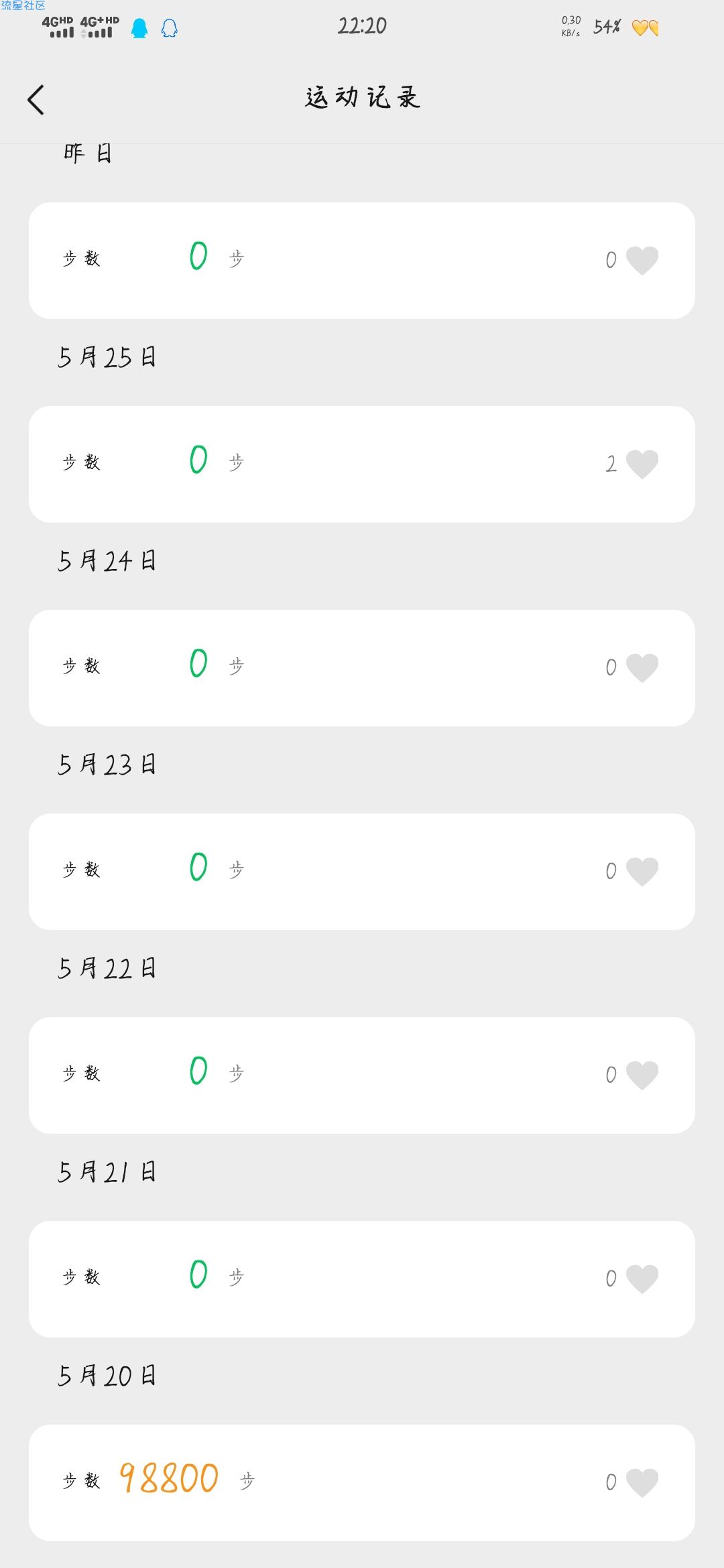Image resolution: width=724 pixels, height=1568 pixels.
Task: Open the 98800 steps record for 5月20日
Action: coord(362,1483)
